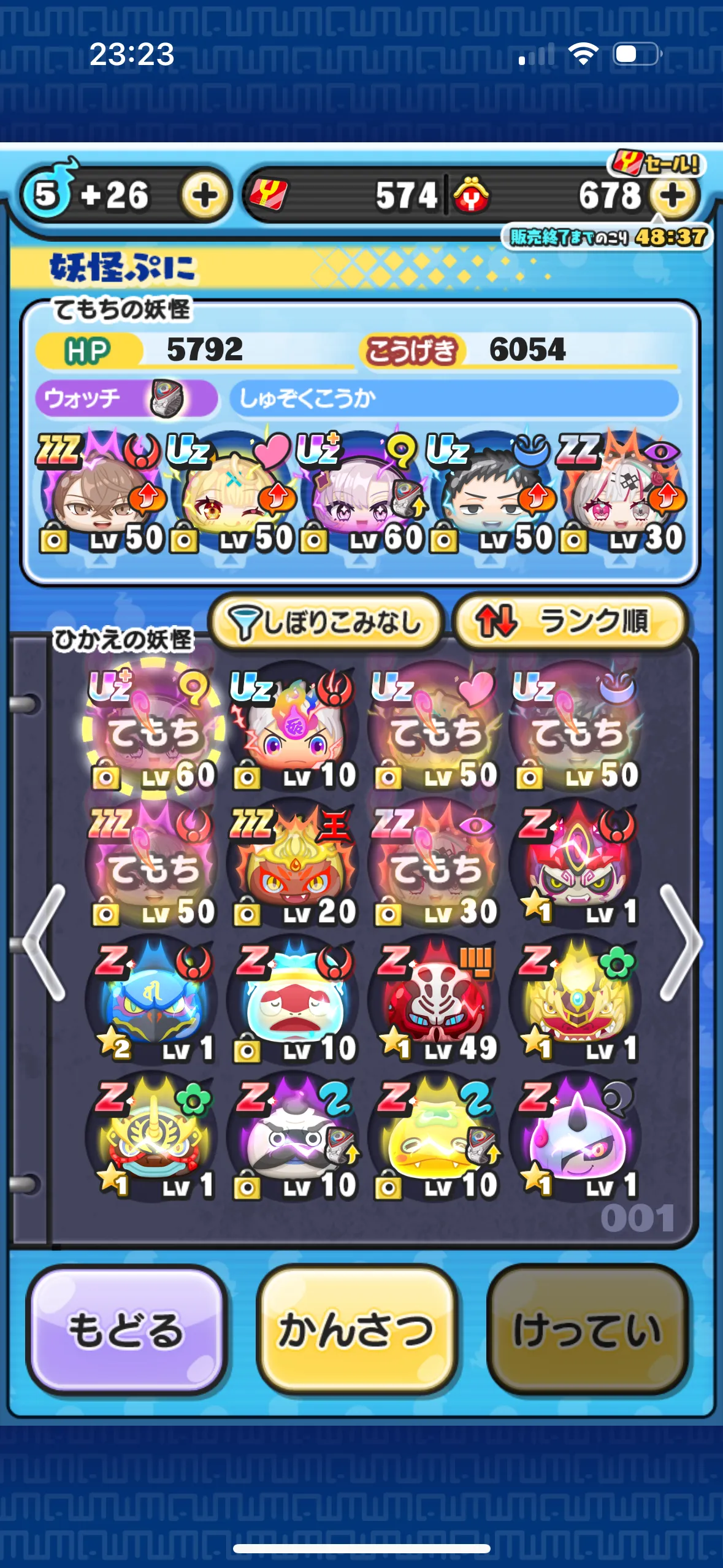Open the ウォッチ watch selector
Screen dimensions: 723x1568
click(127, 399)
